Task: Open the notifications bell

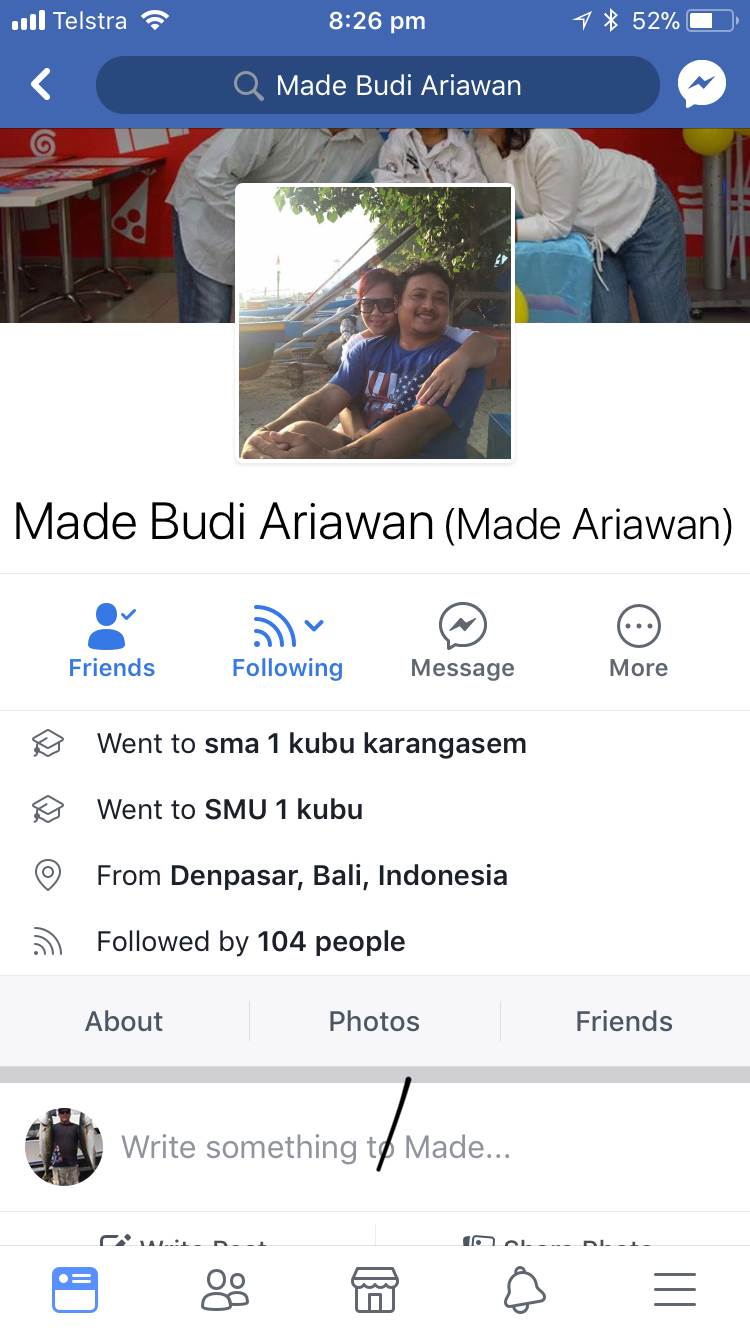Action: (525, 1289)
